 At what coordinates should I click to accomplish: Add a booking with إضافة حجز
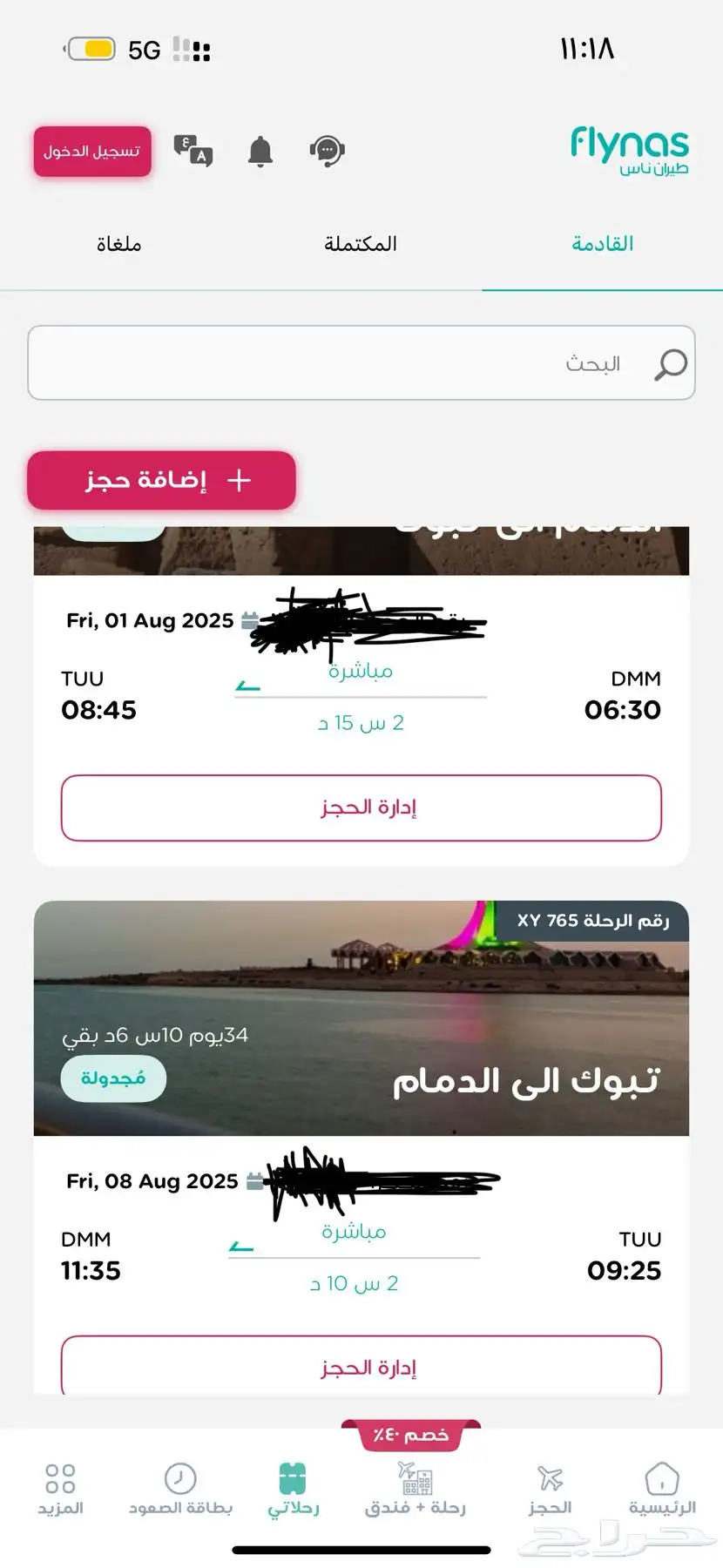point(162,480)
